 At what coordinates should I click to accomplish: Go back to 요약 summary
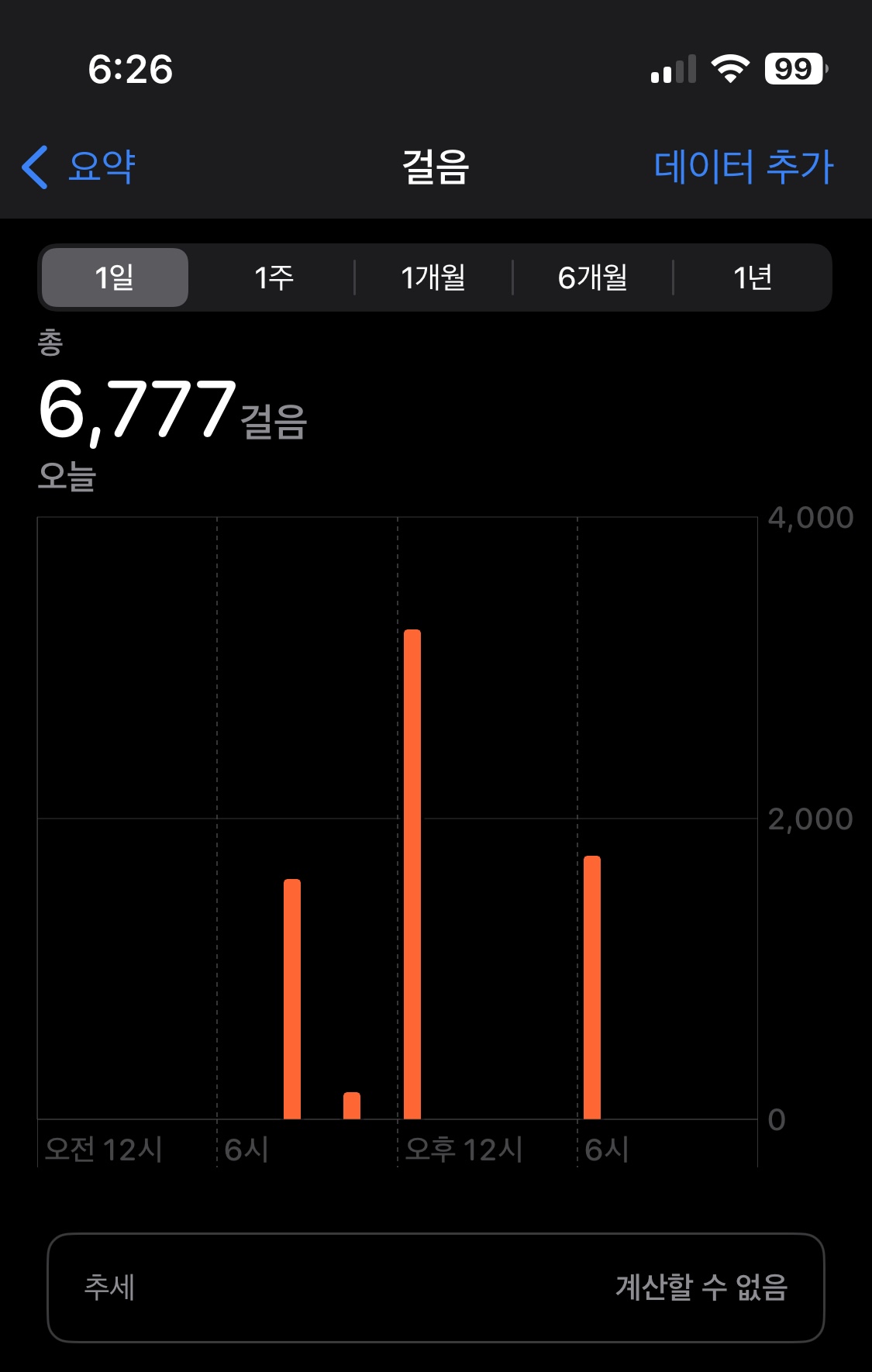[80, 167]
